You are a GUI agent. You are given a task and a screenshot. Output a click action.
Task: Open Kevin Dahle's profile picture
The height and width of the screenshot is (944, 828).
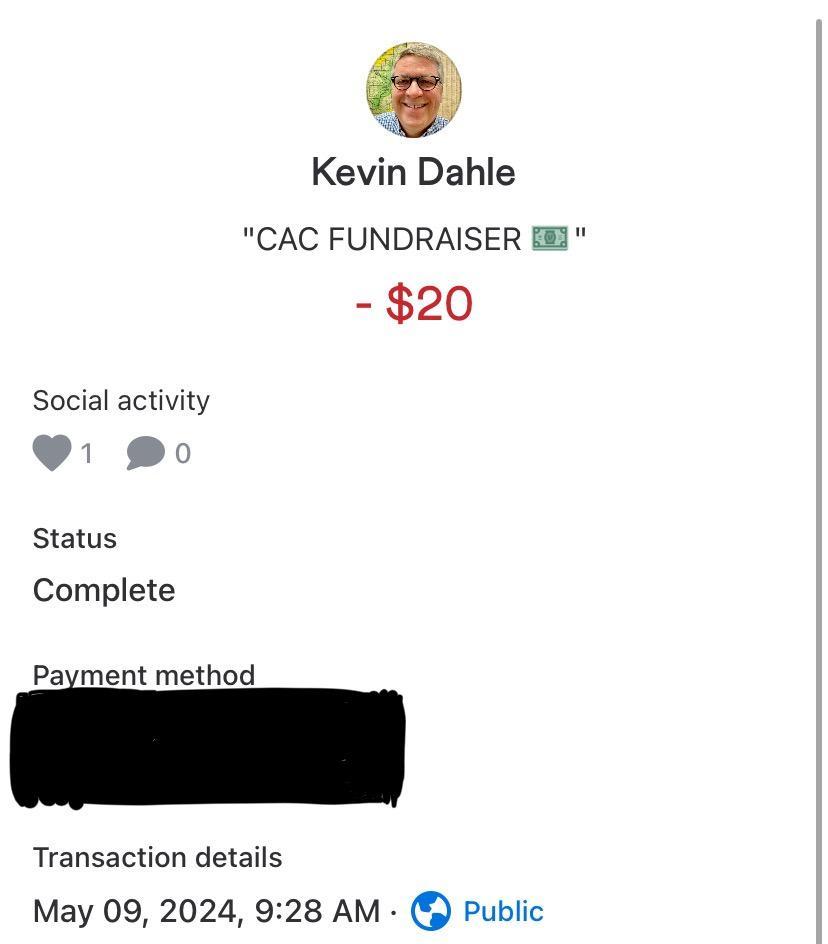413,90
